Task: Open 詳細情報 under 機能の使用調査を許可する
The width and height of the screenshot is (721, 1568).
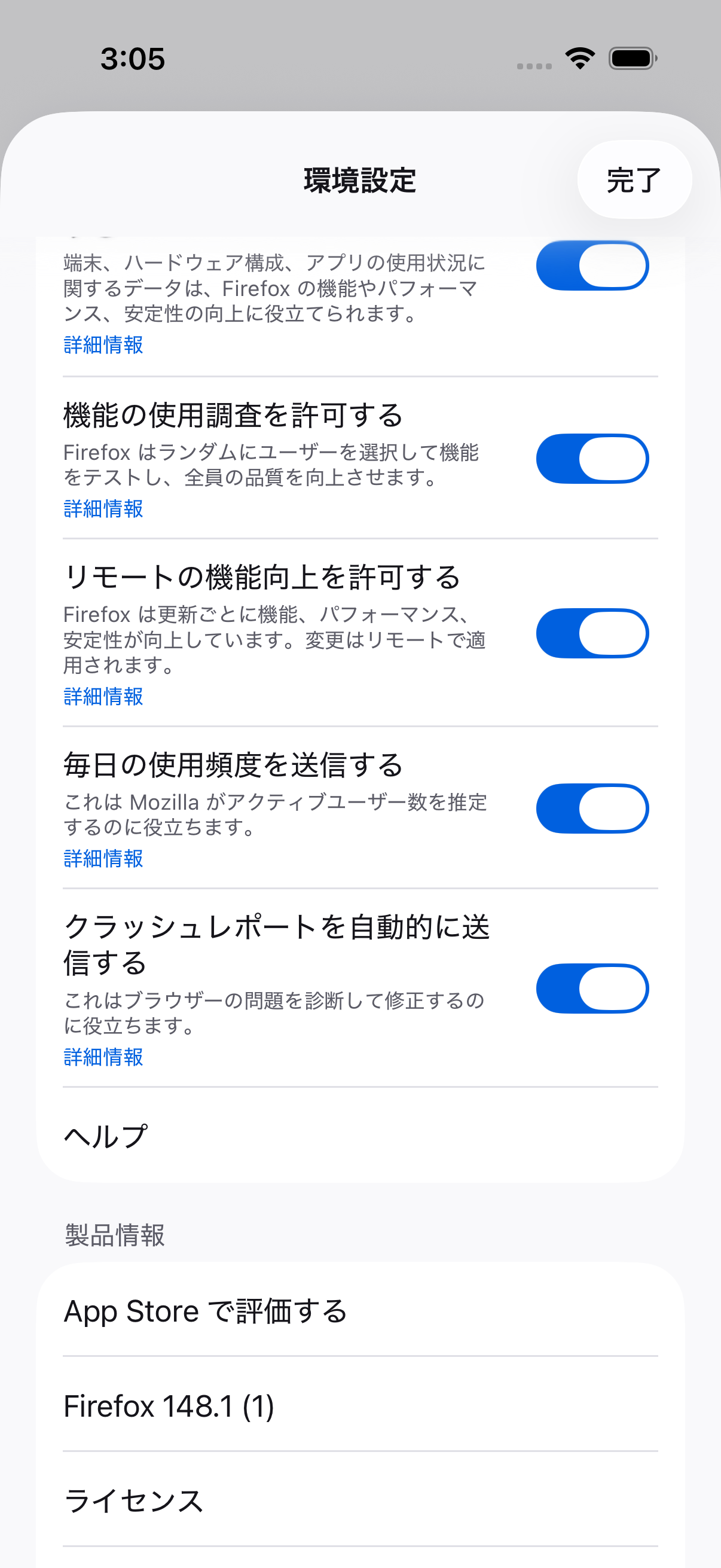Action: coord(103,508)
